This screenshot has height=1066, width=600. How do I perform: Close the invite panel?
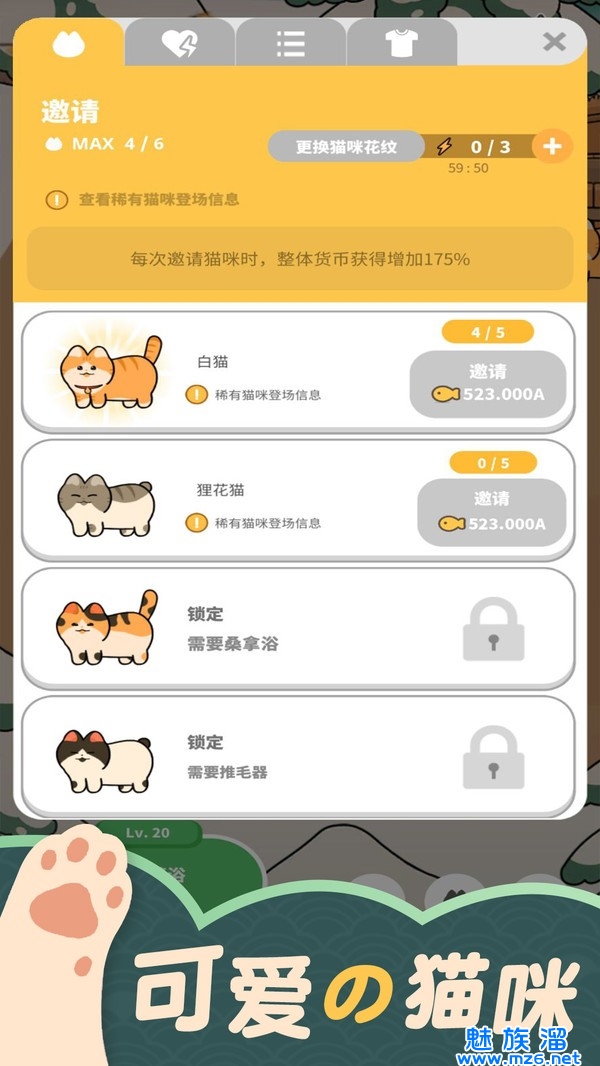(554, 42)
